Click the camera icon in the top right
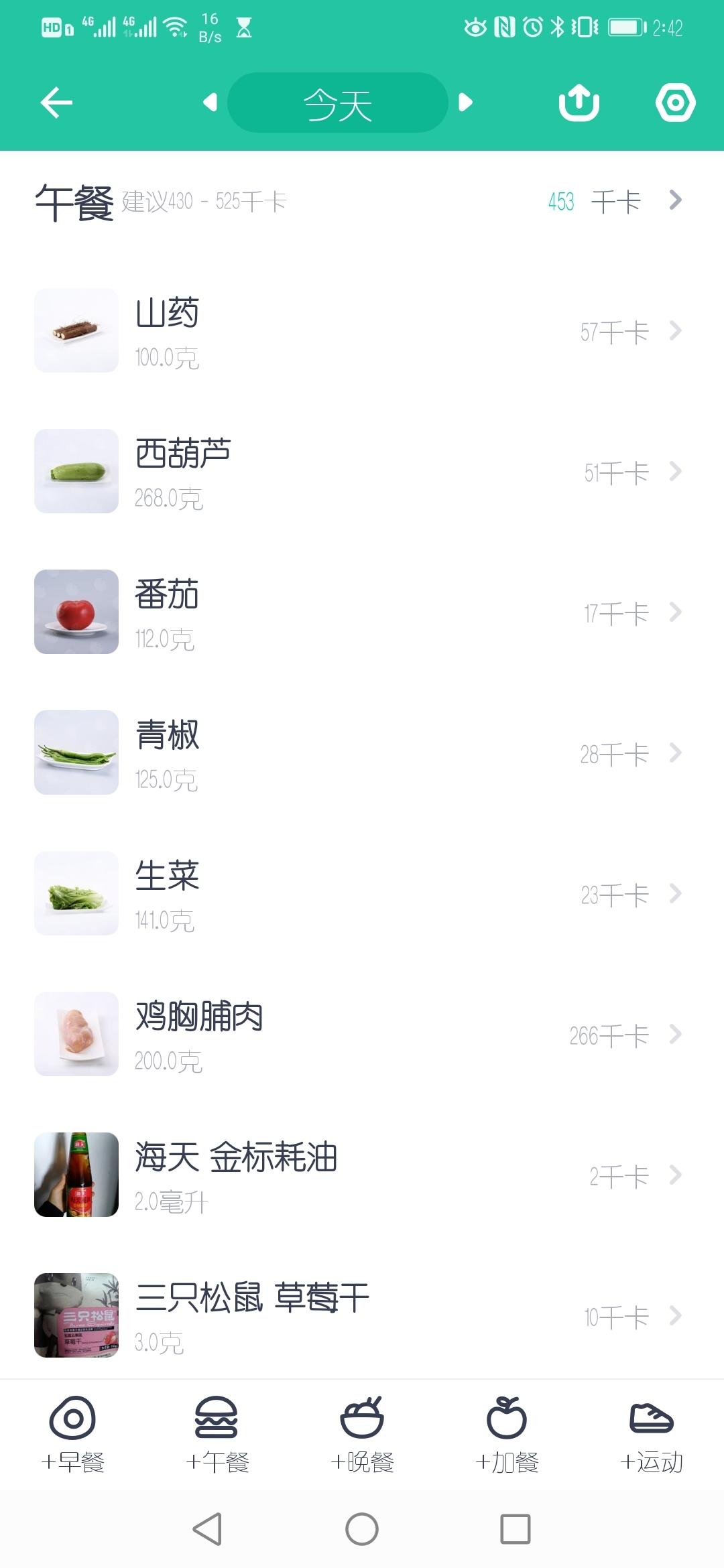 [675, 103]
